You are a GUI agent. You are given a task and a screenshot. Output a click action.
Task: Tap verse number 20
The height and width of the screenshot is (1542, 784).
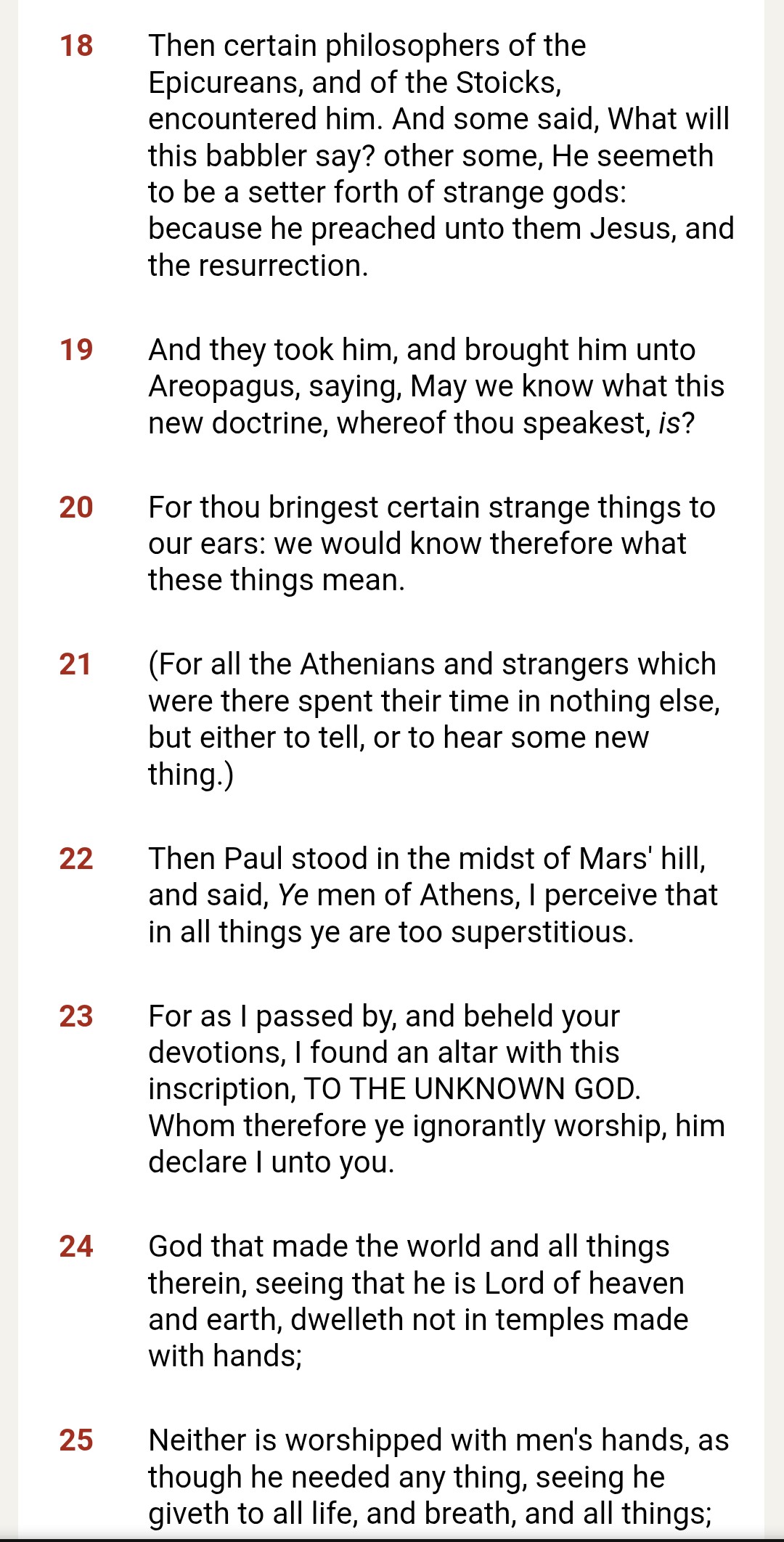(76, 507)
